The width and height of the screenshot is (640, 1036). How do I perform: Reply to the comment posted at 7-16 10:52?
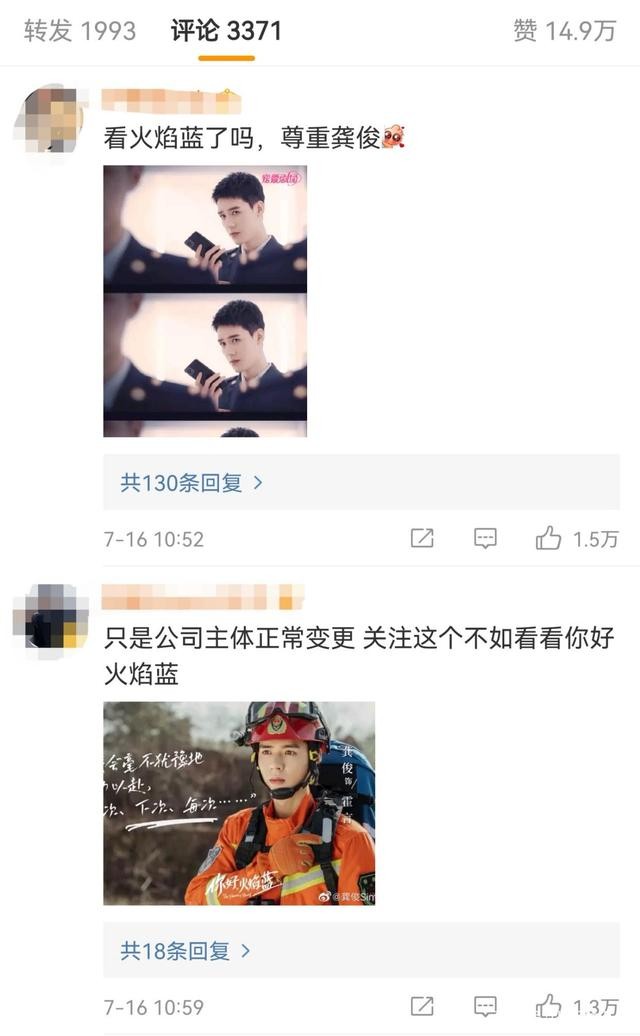[485, 539]
